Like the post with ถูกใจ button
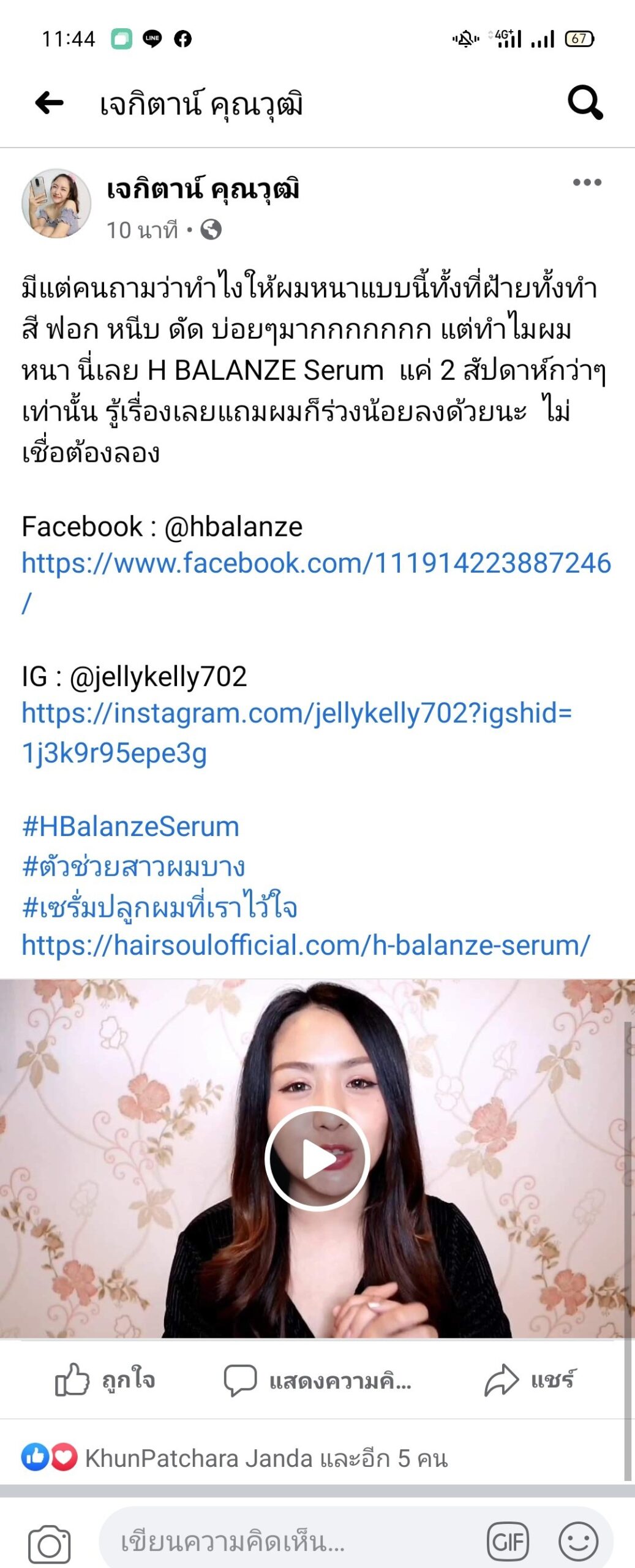The image size is (635, 1568). point(105,1380)
